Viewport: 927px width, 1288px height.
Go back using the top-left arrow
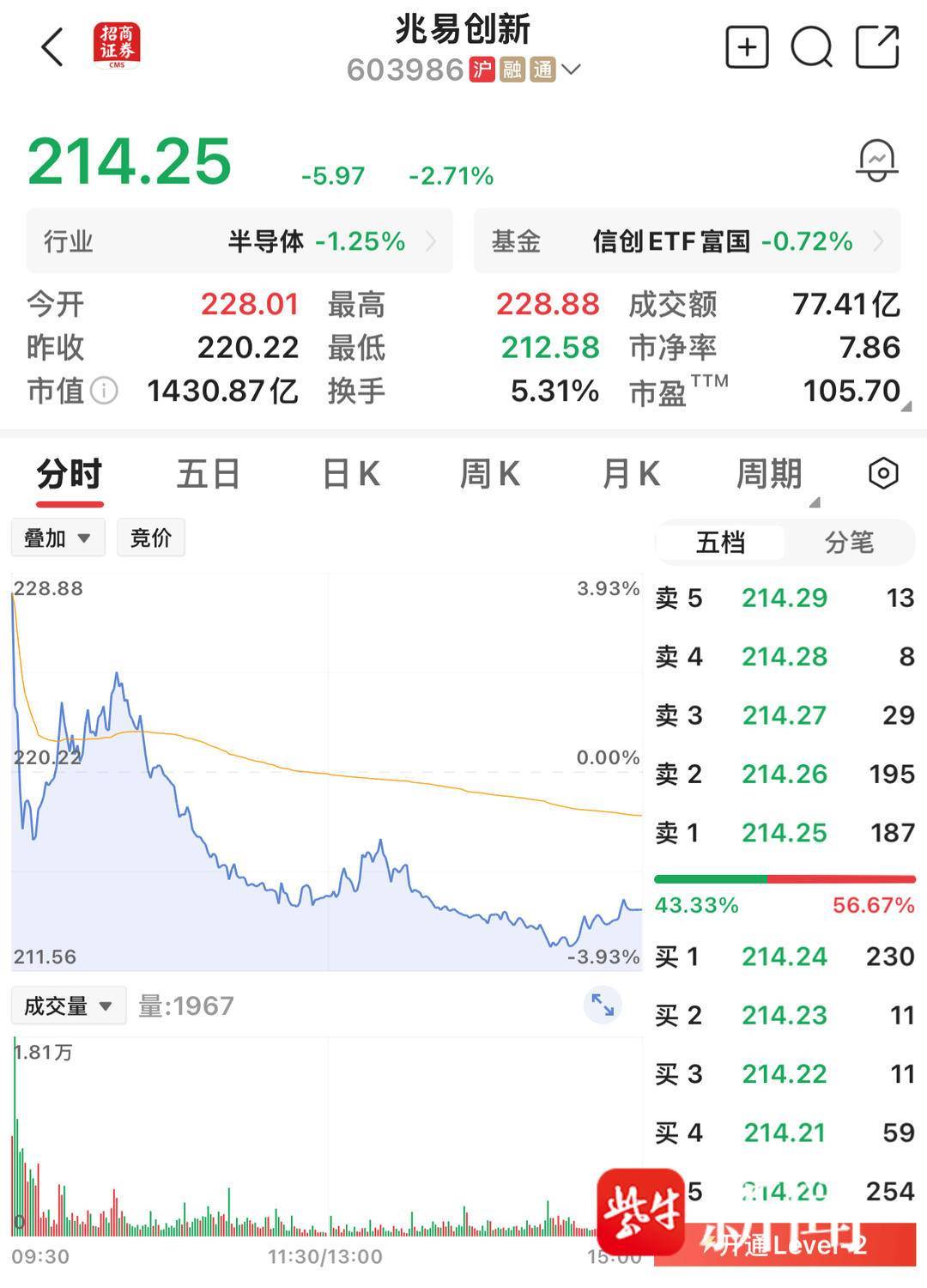(52, 46)
